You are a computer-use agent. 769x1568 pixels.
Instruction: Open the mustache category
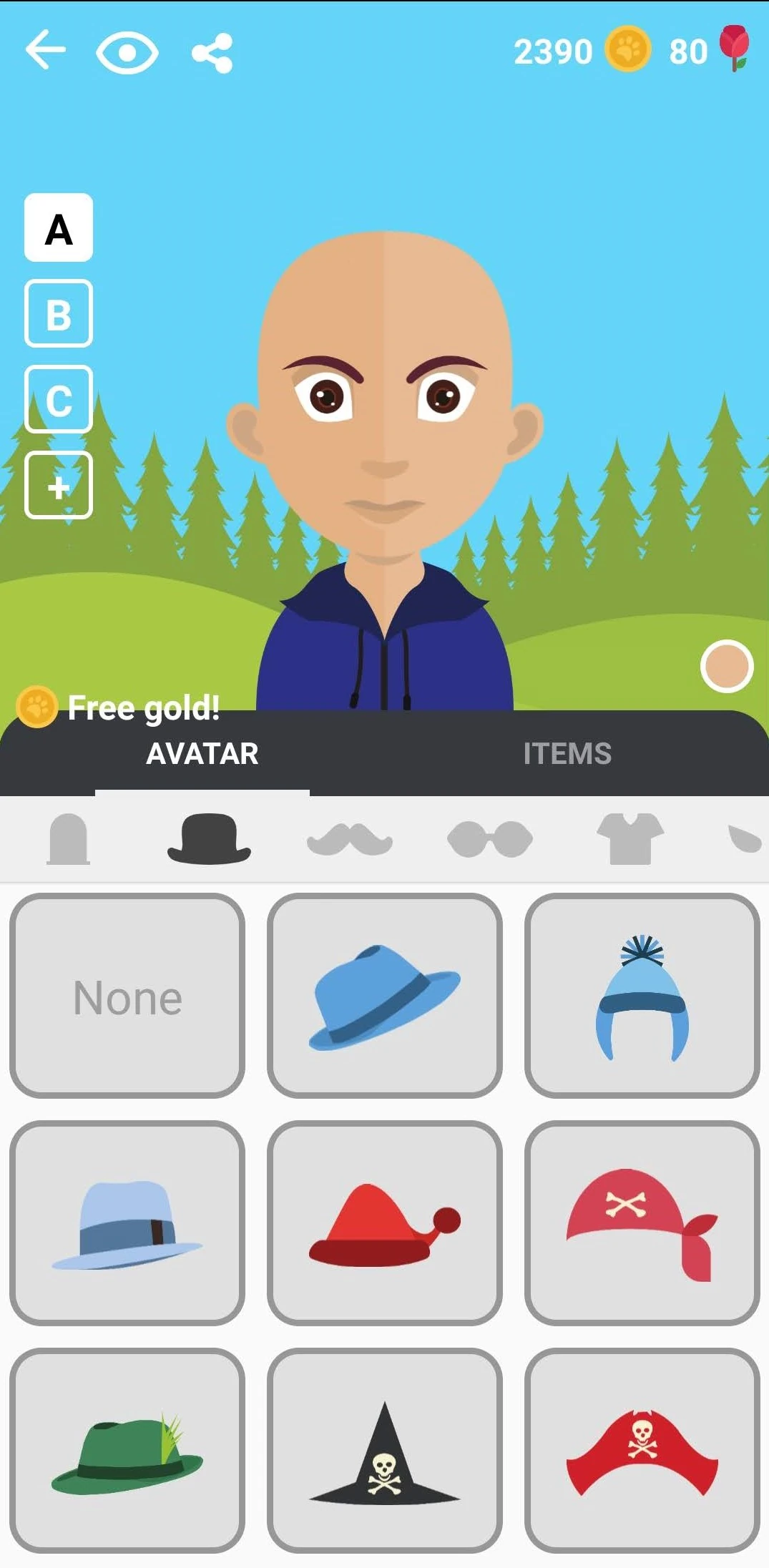click(349, 839)
